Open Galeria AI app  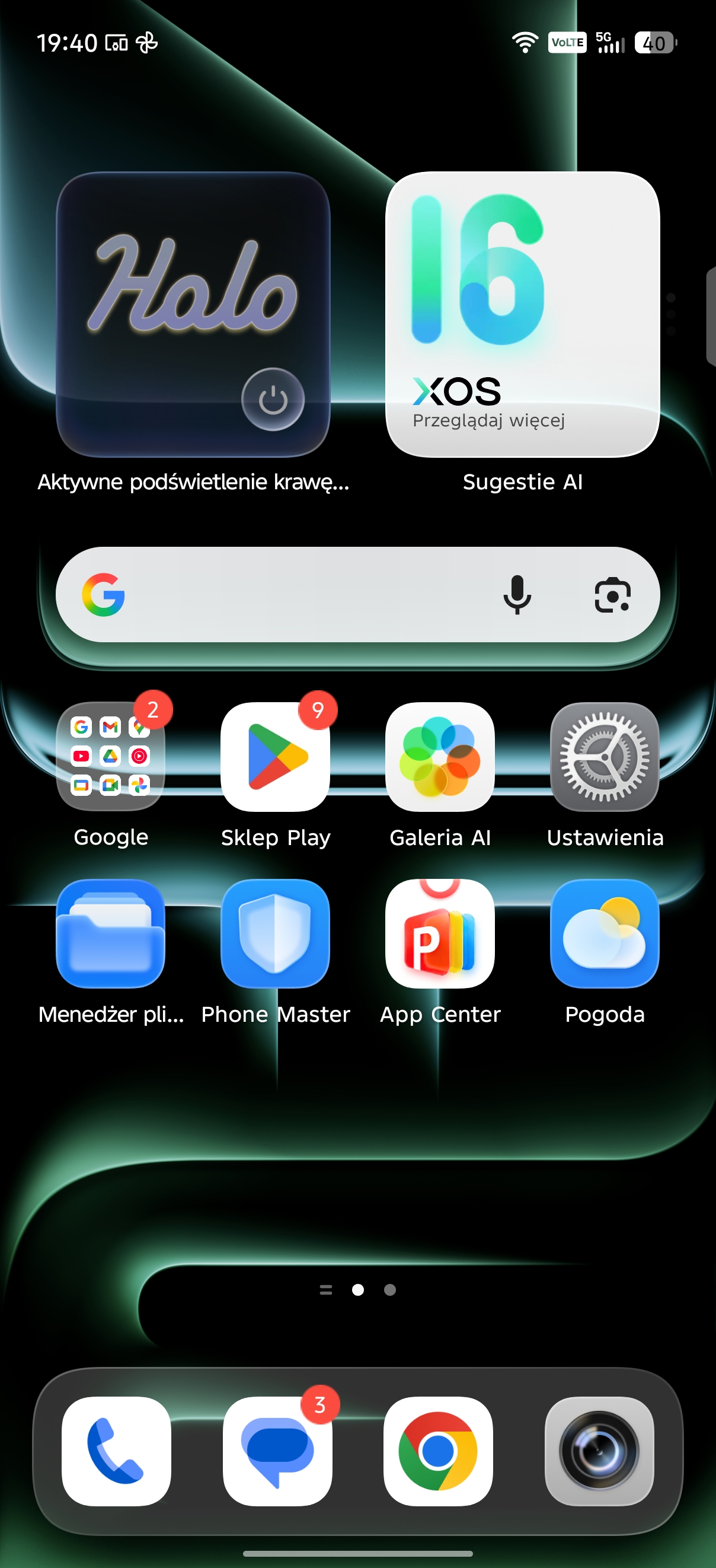coord(440,757)
